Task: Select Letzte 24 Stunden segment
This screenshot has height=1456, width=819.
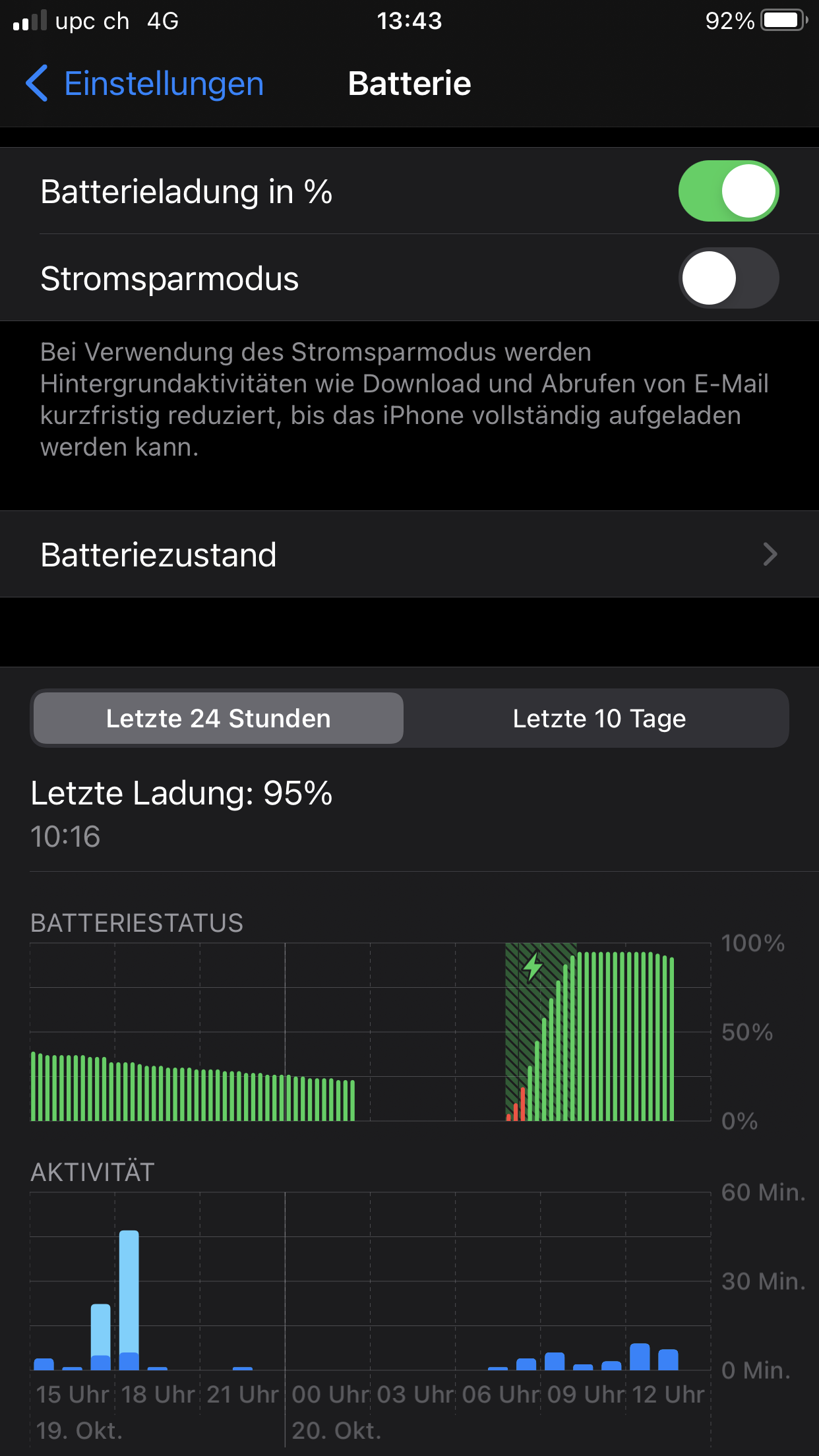Action: (218, 719)
